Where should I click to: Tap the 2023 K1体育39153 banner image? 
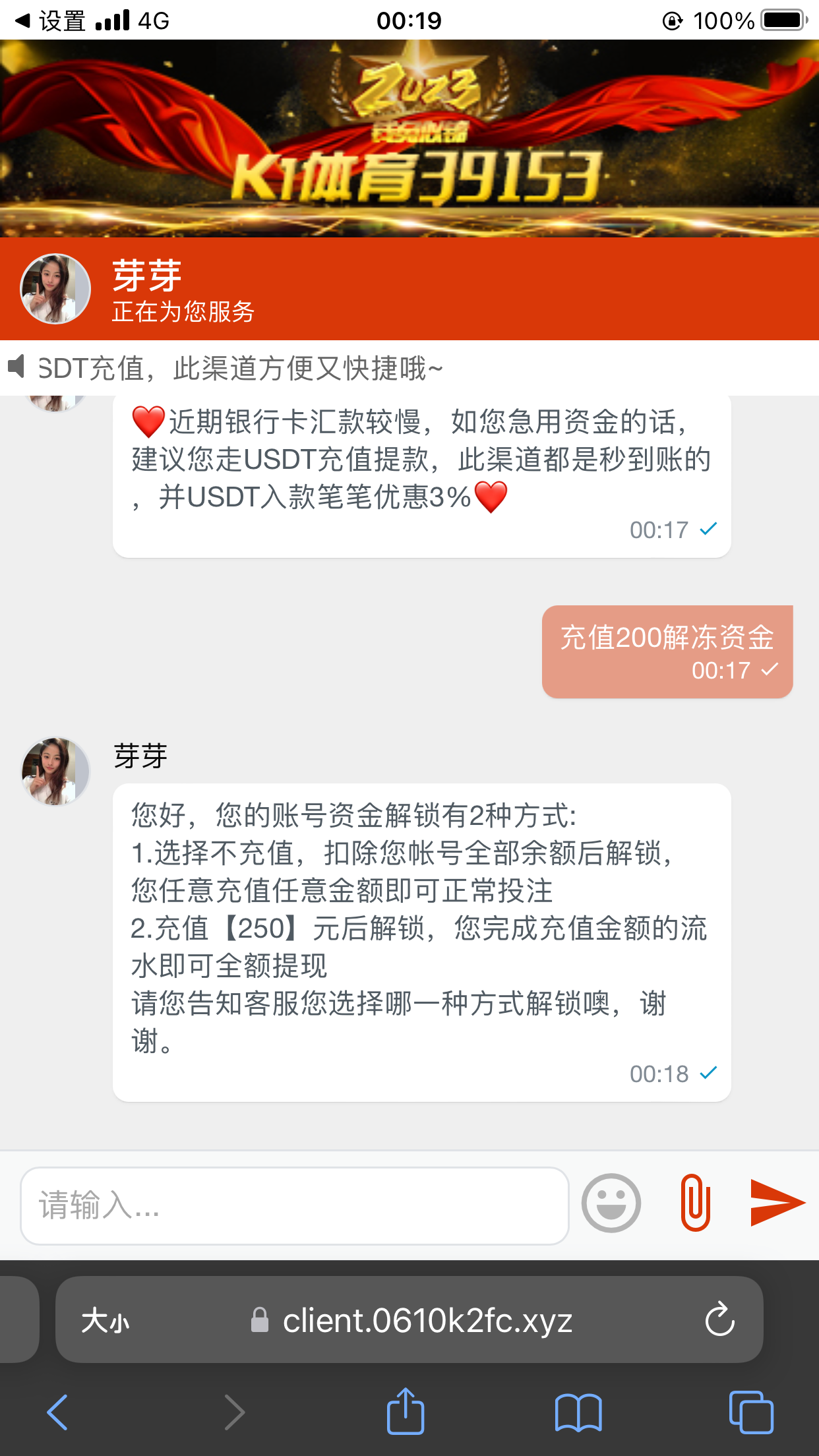coord(409,138)
